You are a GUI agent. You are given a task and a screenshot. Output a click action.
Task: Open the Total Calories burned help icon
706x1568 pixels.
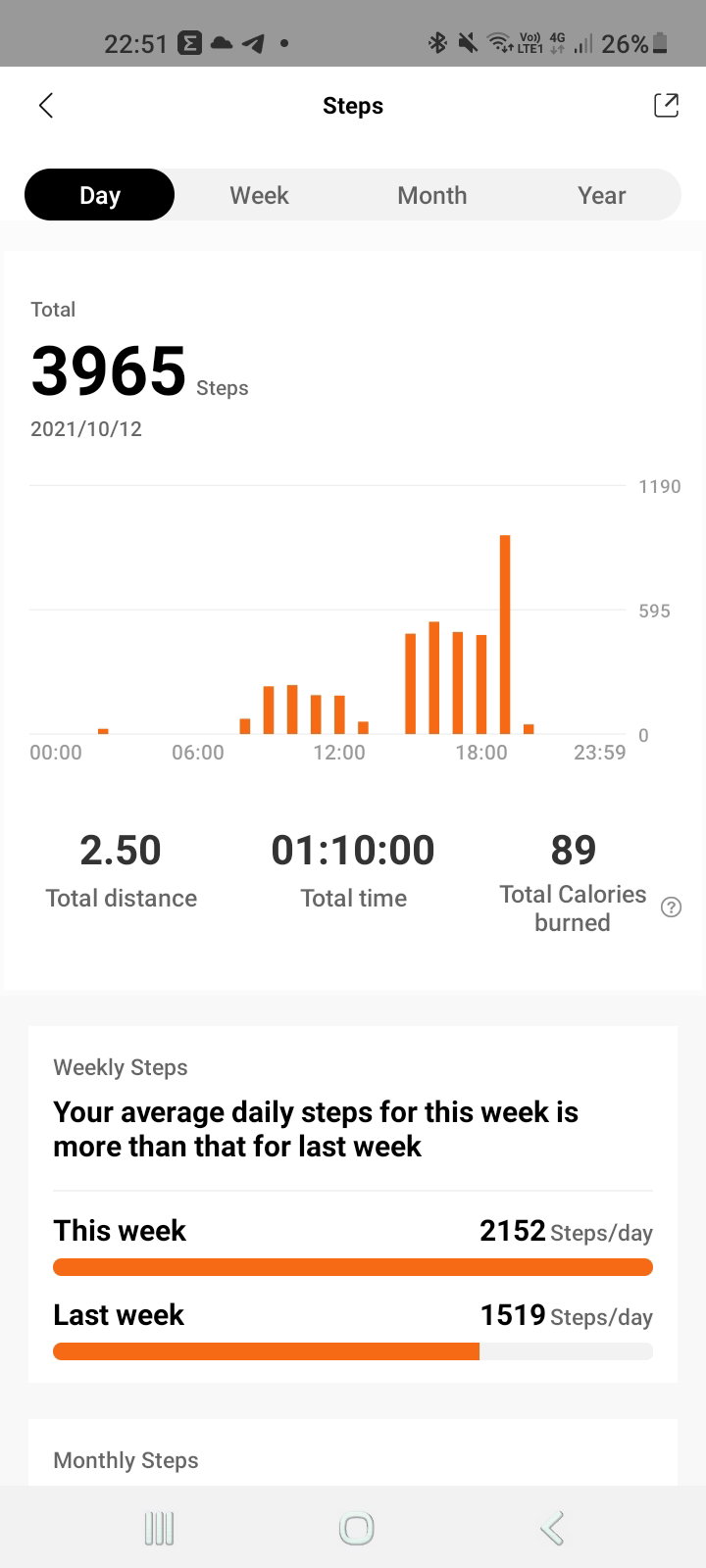point(671,907)
